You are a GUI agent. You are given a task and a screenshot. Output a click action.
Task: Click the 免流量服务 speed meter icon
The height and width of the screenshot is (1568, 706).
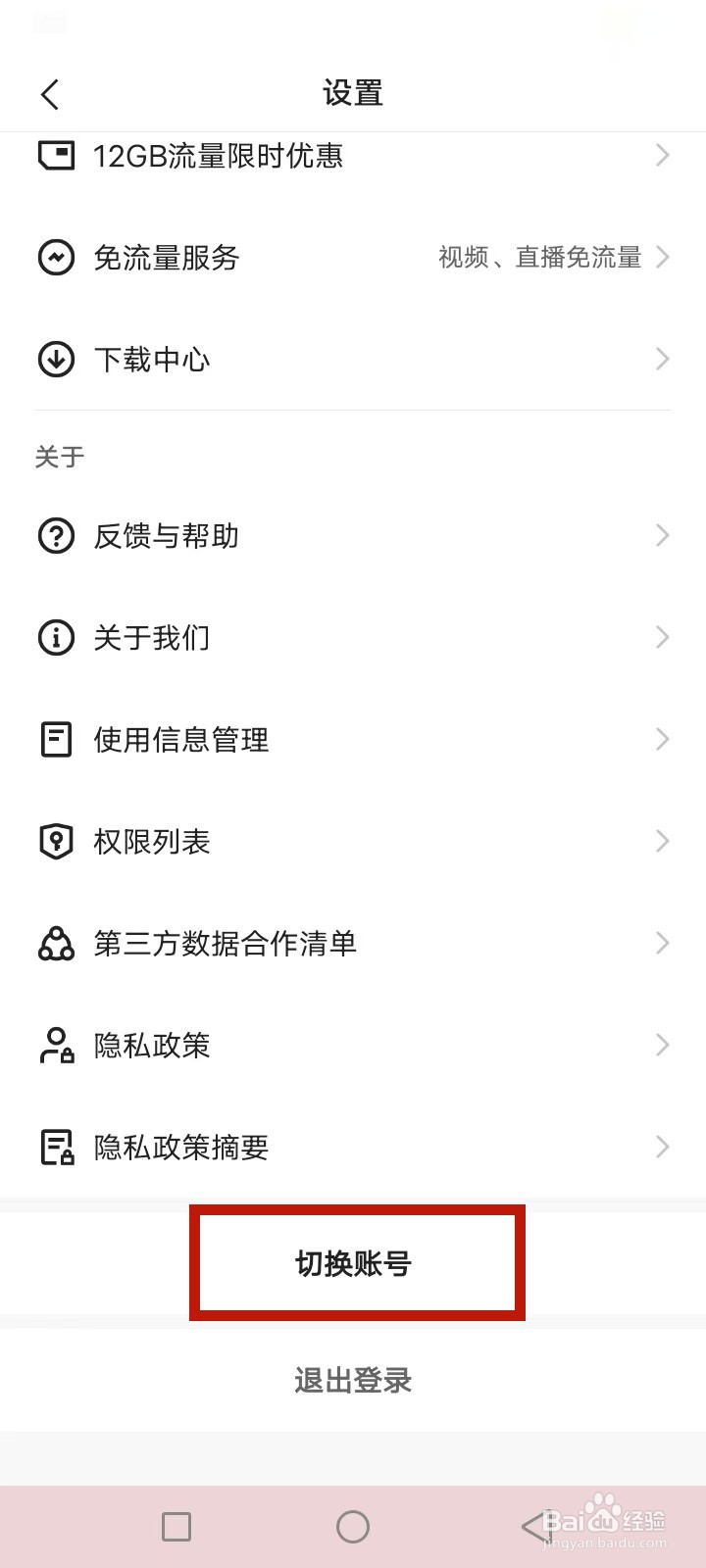[x=57, y=258]
